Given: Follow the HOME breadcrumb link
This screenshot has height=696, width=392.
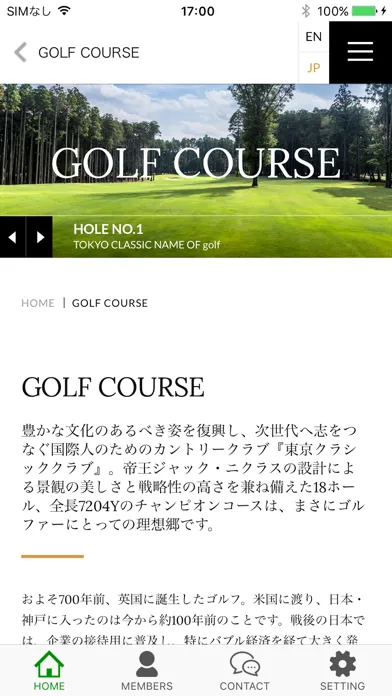Looking at the screenshot, I should click(x=38, y=303).
